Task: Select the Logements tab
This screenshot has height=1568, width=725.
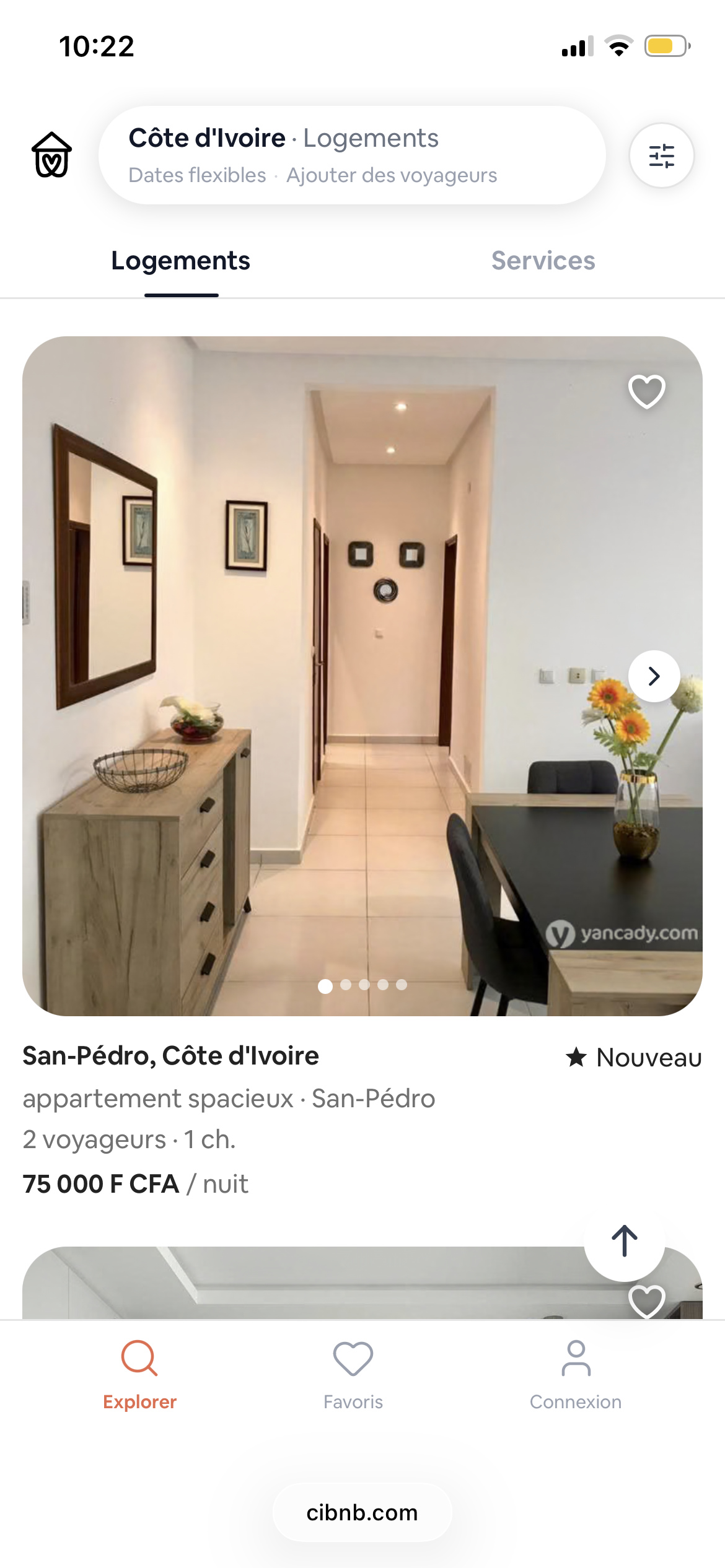Action: click(x=181, y=261)
